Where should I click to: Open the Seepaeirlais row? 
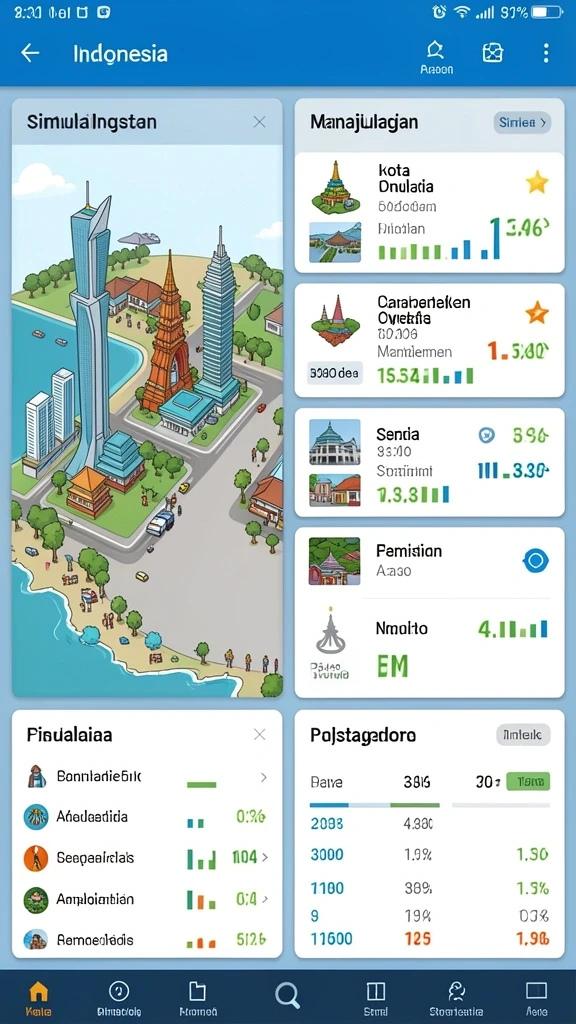pyautogui.click(x=148, y=857)
